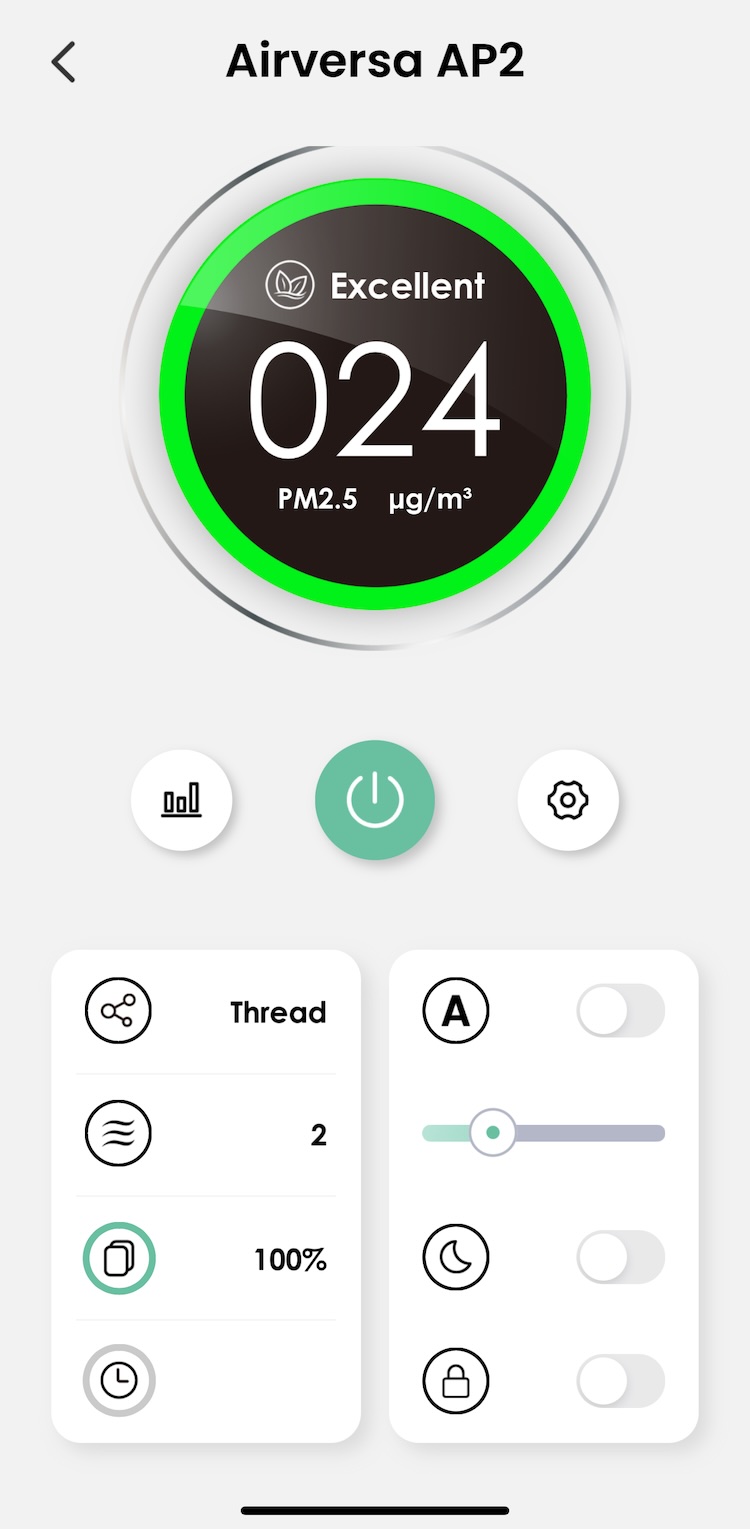Open the filter life row showing 100%
Screen dimensions: 750x1529
click(x=206, y=1259)
